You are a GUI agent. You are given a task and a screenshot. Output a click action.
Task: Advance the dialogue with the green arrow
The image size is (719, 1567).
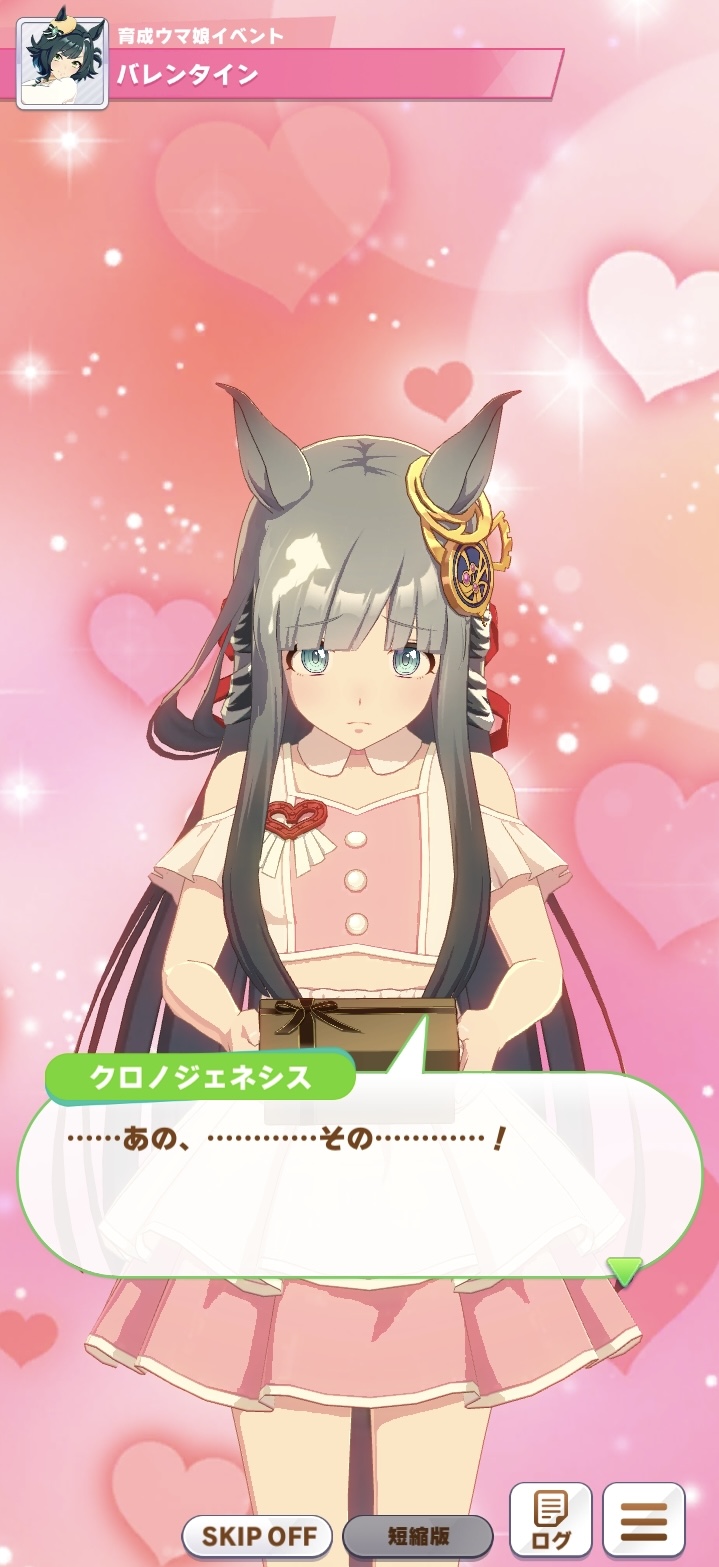coord(624,1272)
